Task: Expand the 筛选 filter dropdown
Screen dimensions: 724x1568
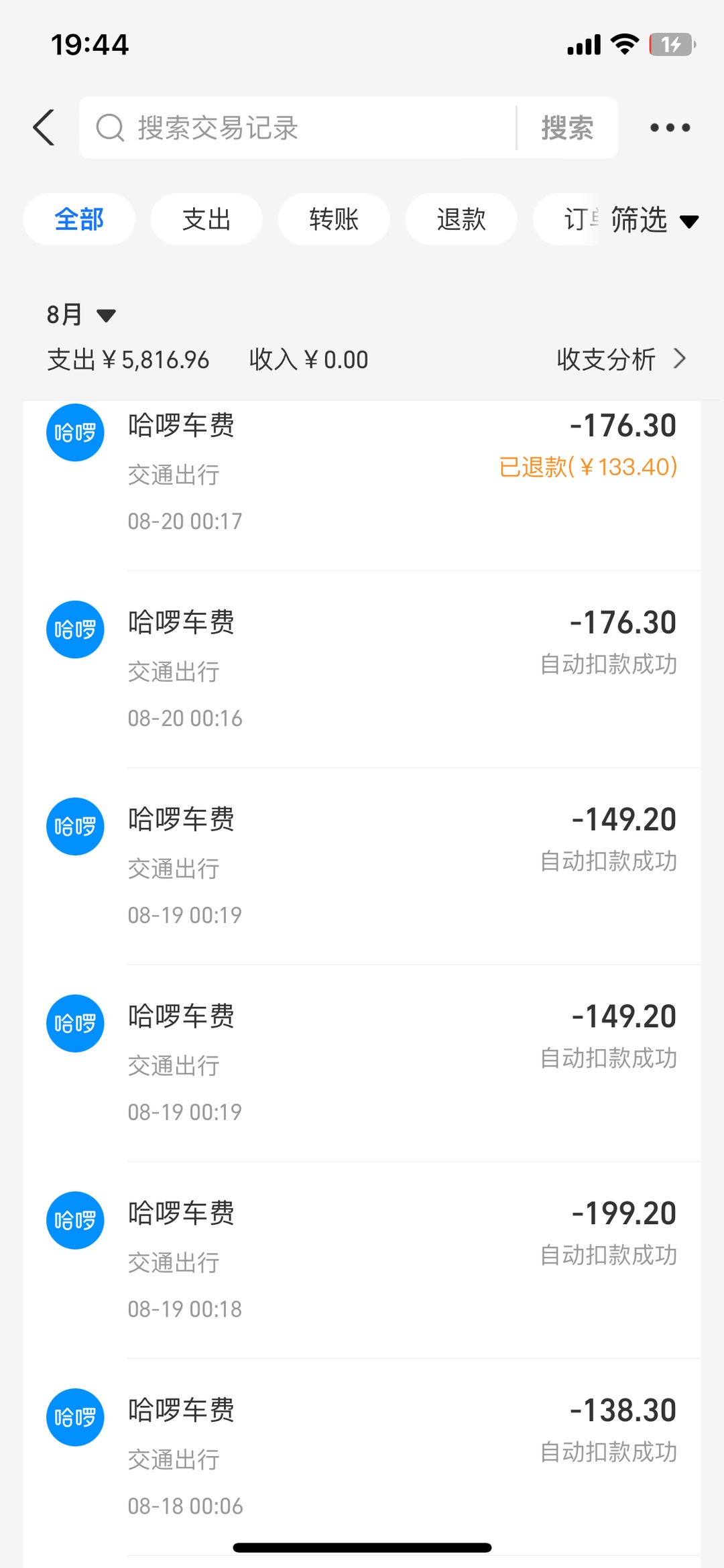Action: point(654,220)
